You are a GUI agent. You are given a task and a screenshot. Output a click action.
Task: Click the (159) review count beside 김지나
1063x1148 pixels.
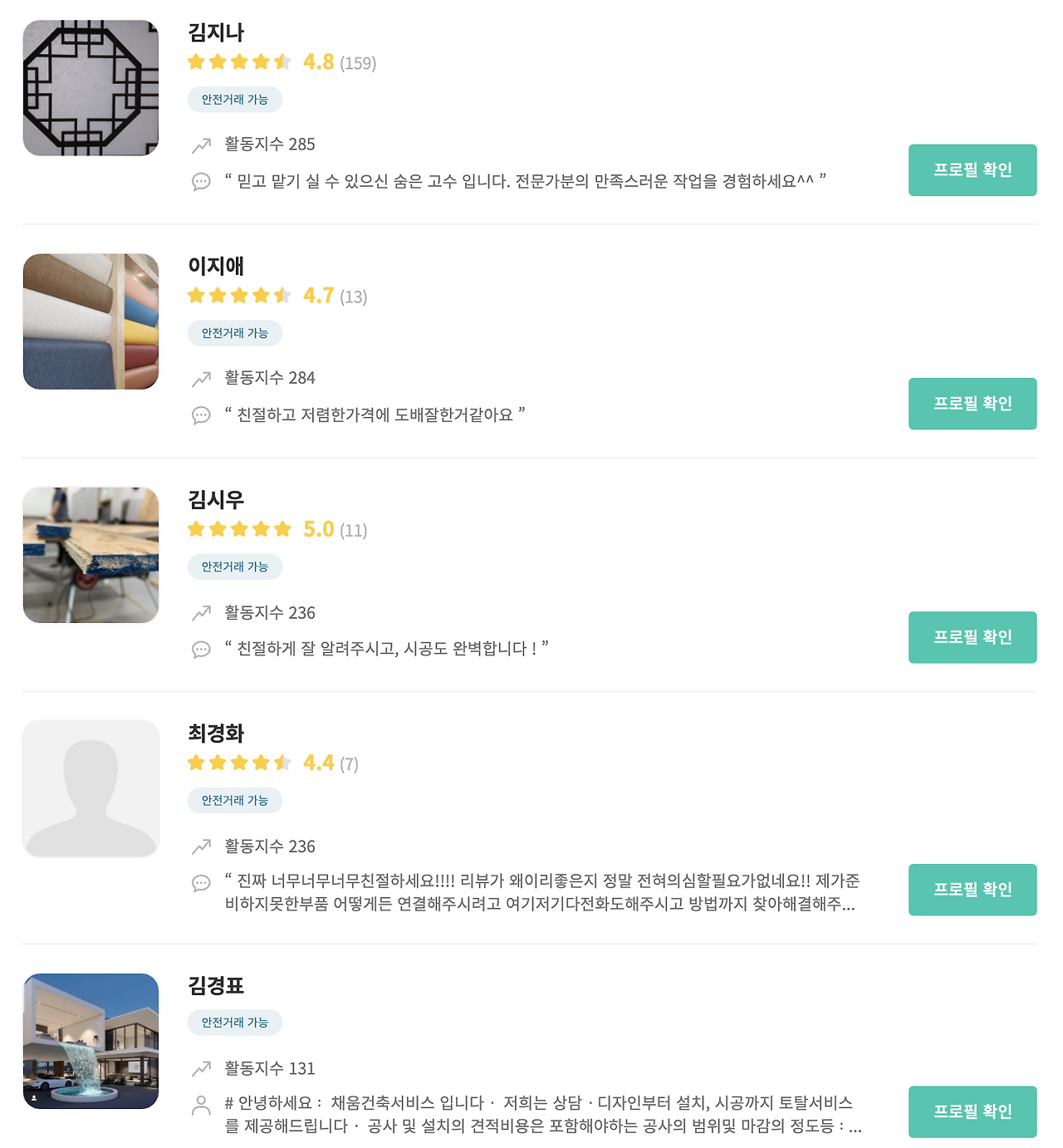pyautogui.click(x=358, y=62)
